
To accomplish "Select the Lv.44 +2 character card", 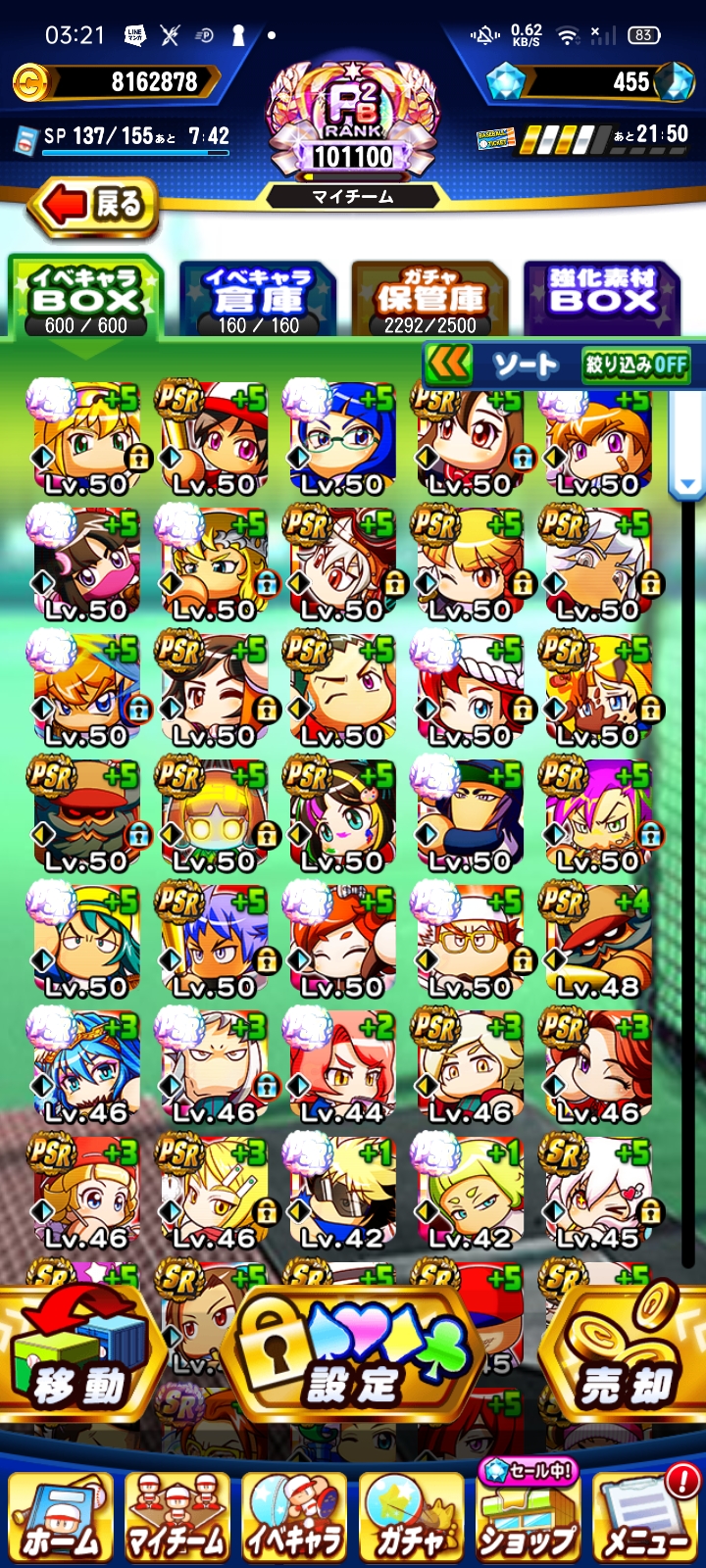I will pyautogui.click(x=342, y=1068).
